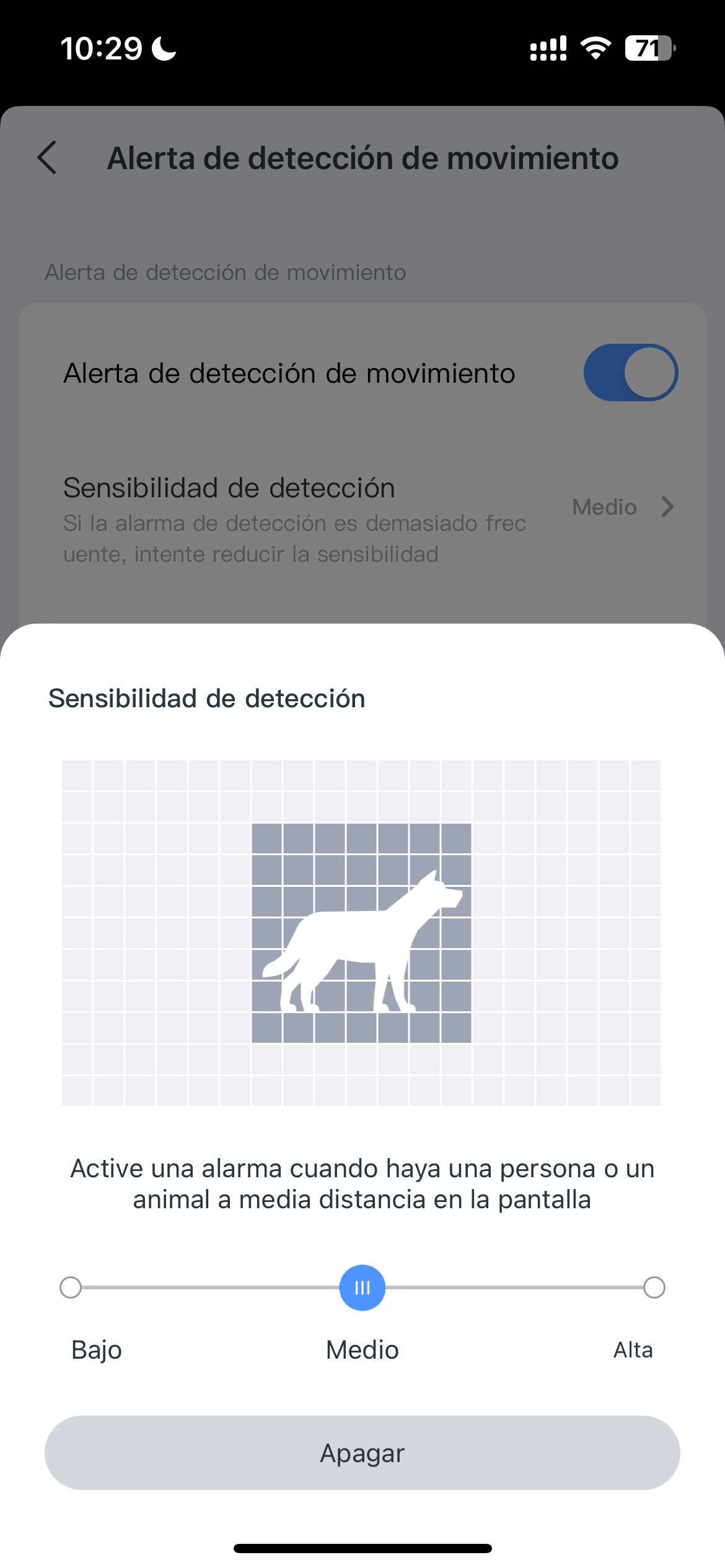The width and height of the screenshot is (725, 1568).
Task: Go back using the top arrow
Action: pyautogui.click(x=48, y=158)
